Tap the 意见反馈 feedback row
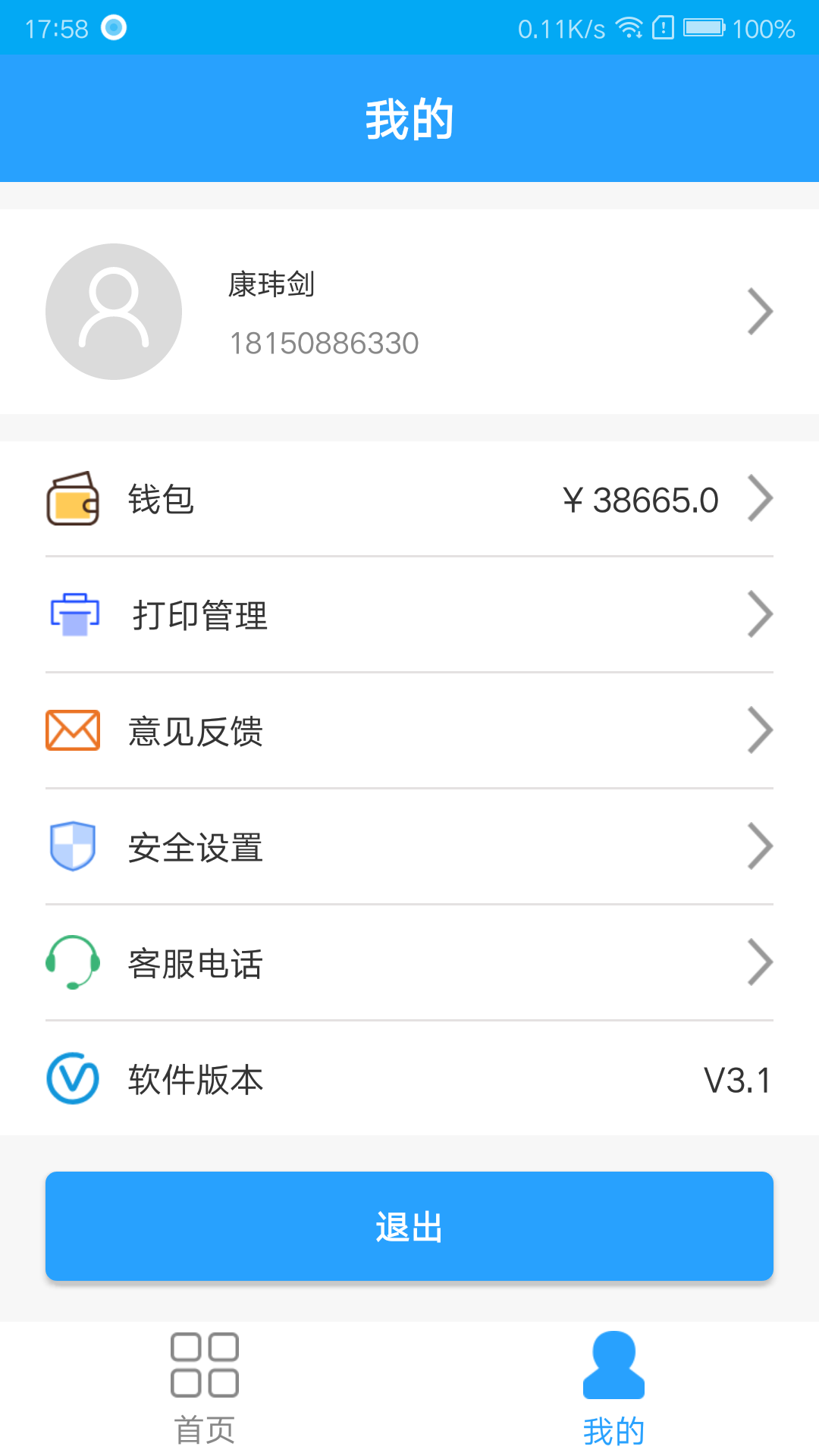The image size is (819, 1456). (x=409, y=730)
